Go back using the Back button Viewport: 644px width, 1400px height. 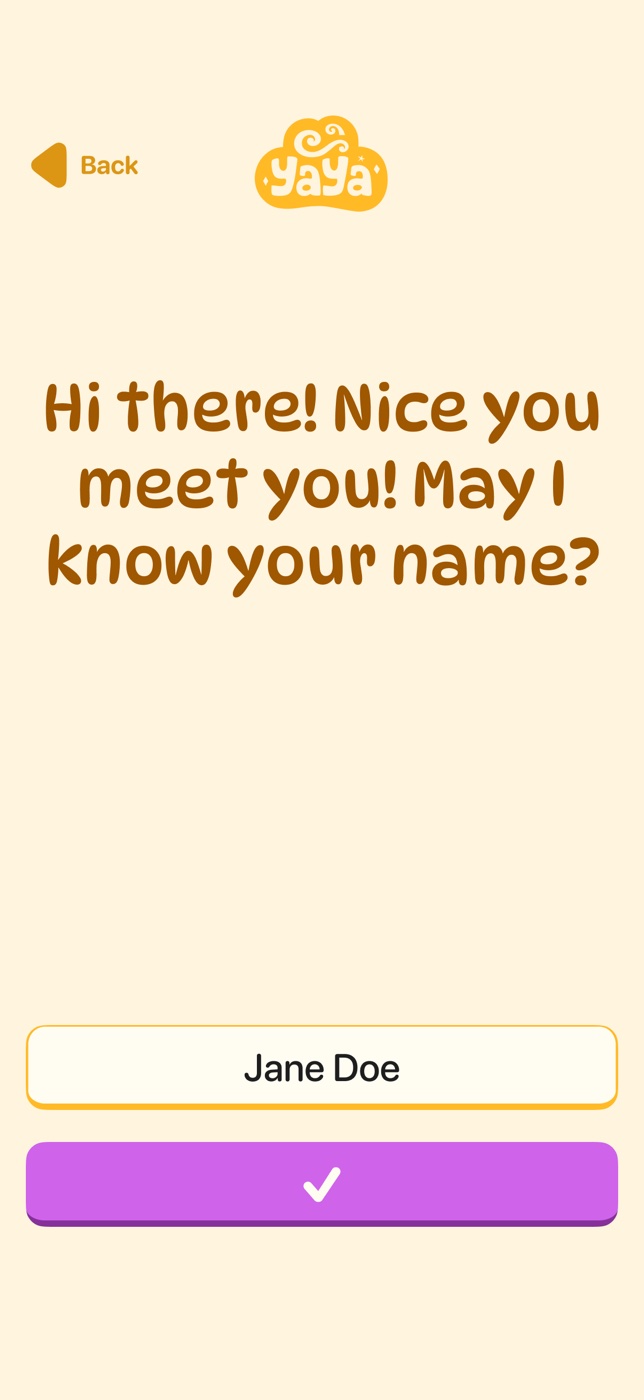pyautogui.click(x=85, y=165)
